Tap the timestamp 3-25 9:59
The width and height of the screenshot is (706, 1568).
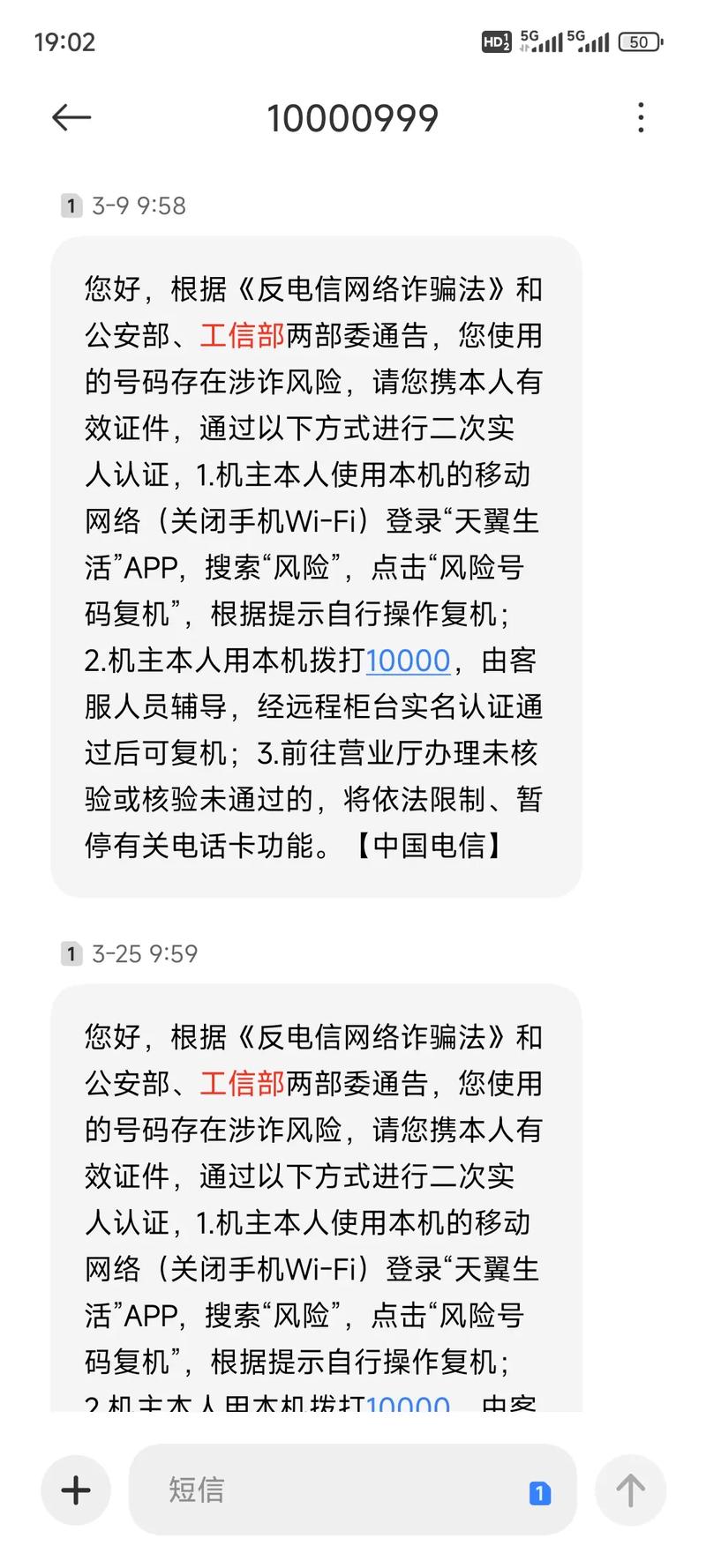pos(146,952)
